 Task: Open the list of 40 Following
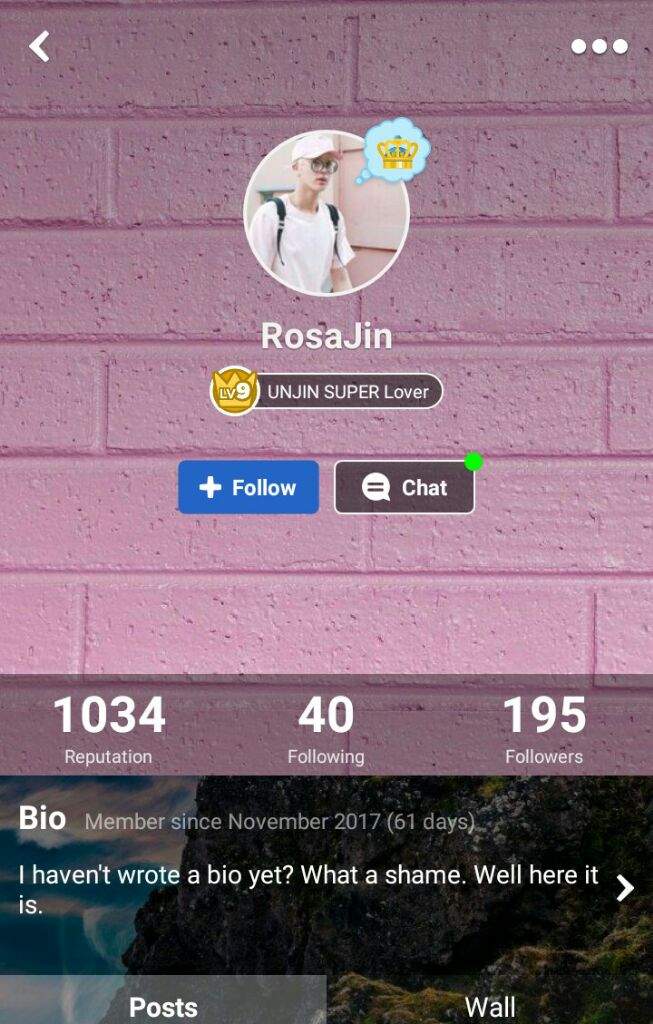click(326, 728)
